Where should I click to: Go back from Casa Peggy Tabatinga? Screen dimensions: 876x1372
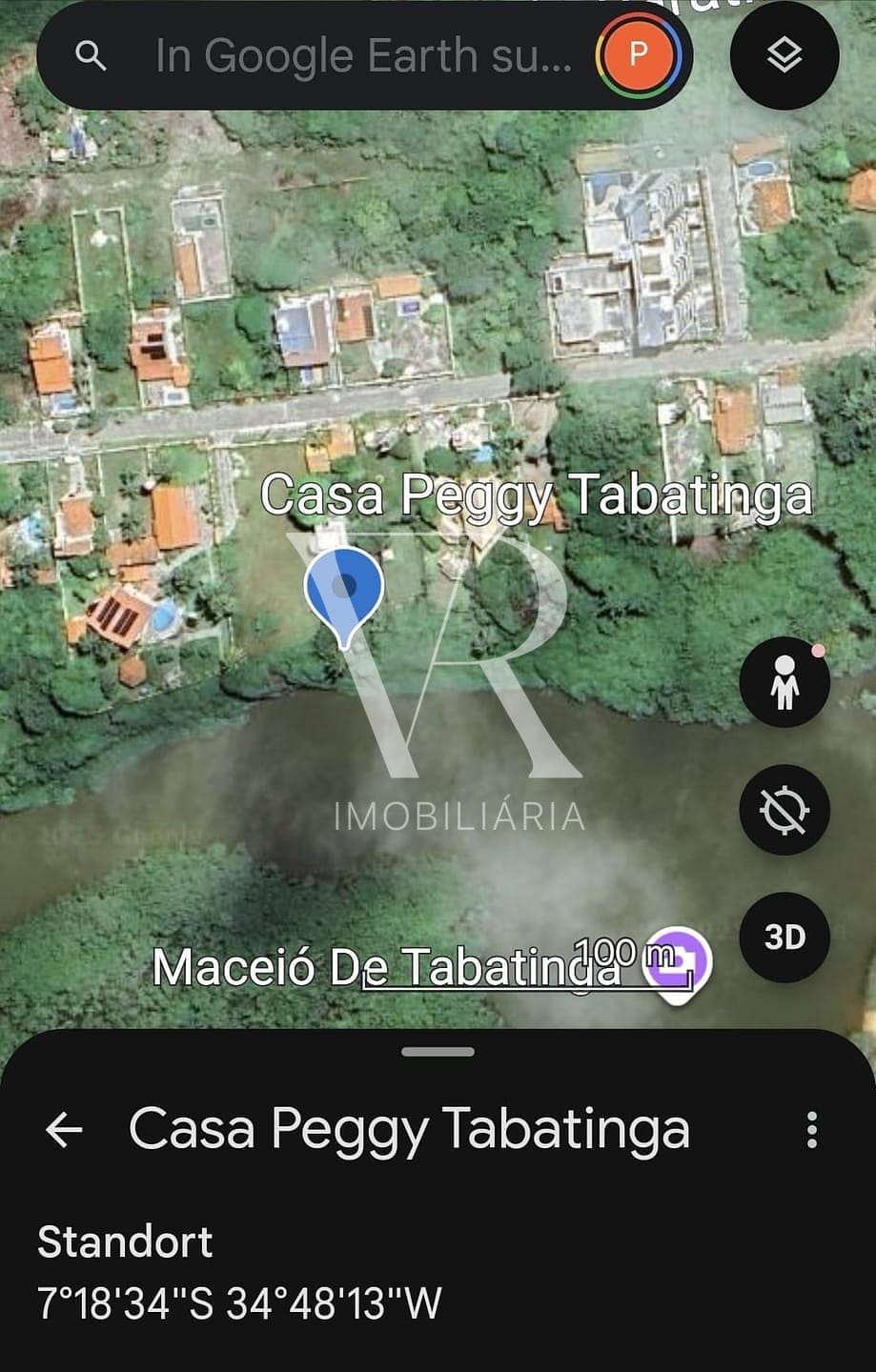point(65,1130)
